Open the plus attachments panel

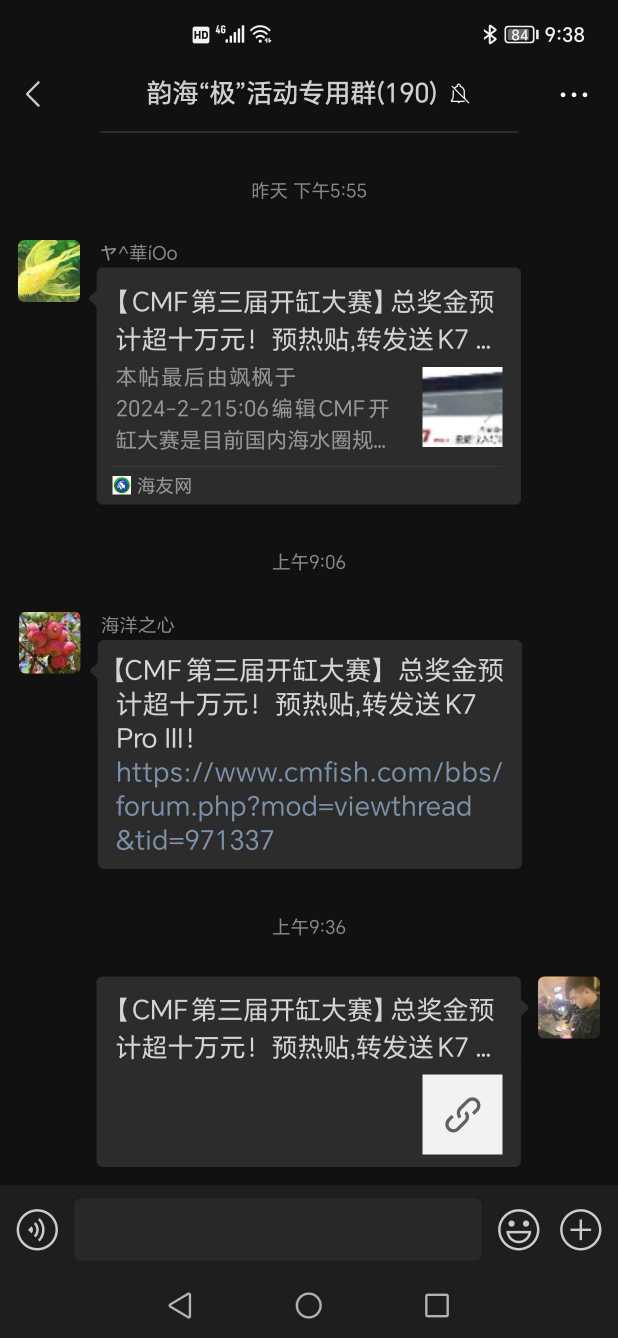click(x=580, y=1229)
